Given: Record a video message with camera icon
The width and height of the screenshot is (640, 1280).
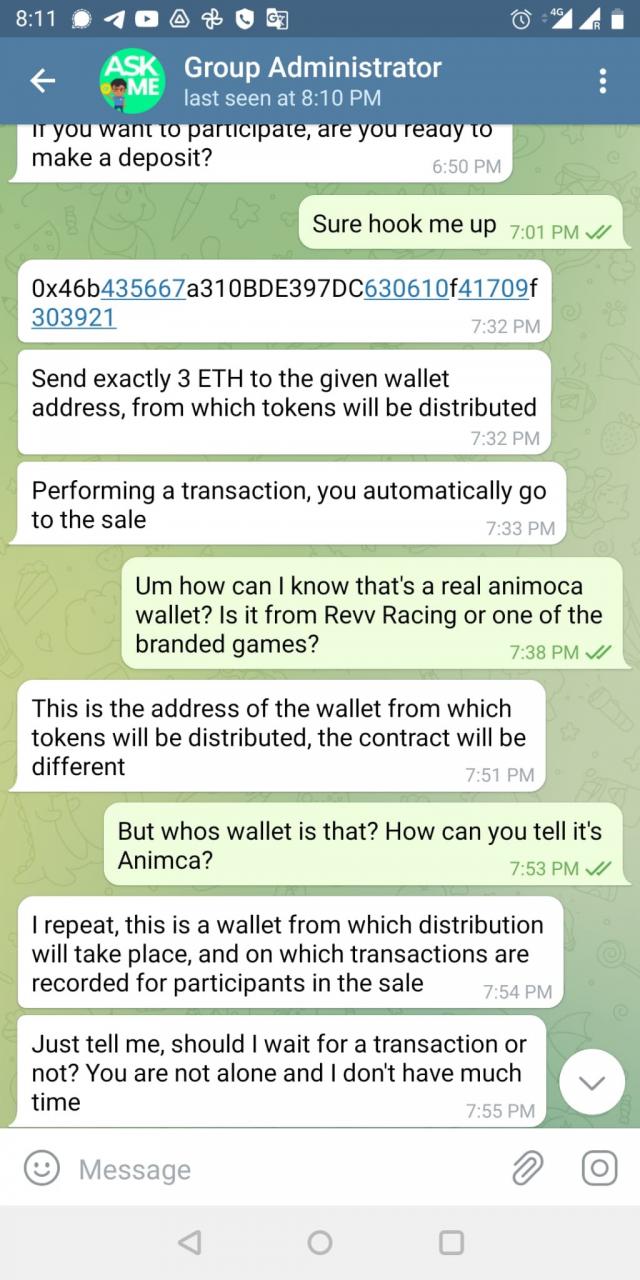Looking at the screenshot, I should point(599,1168).
